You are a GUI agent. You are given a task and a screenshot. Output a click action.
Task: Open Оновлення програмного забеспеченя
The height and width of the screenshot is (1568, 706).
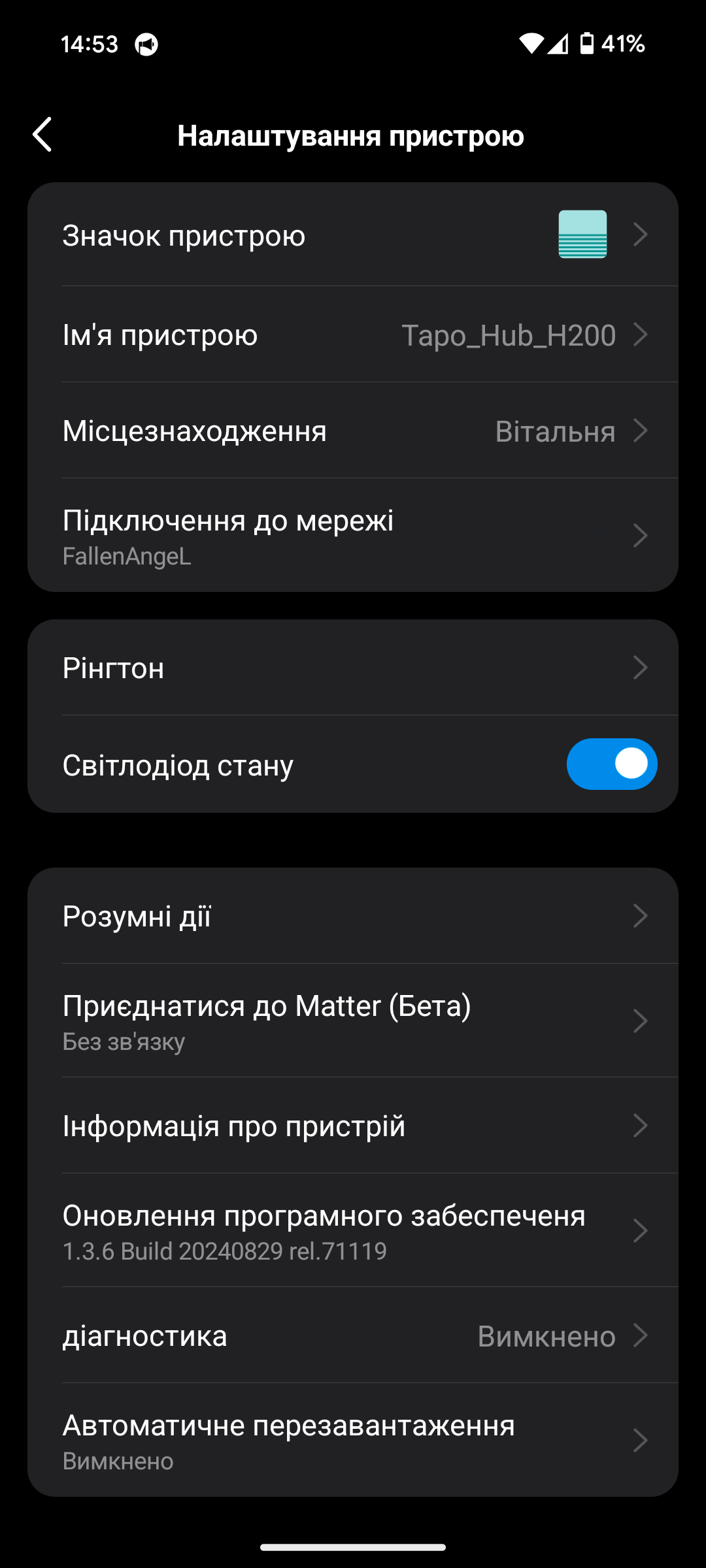click(353, 1231)
